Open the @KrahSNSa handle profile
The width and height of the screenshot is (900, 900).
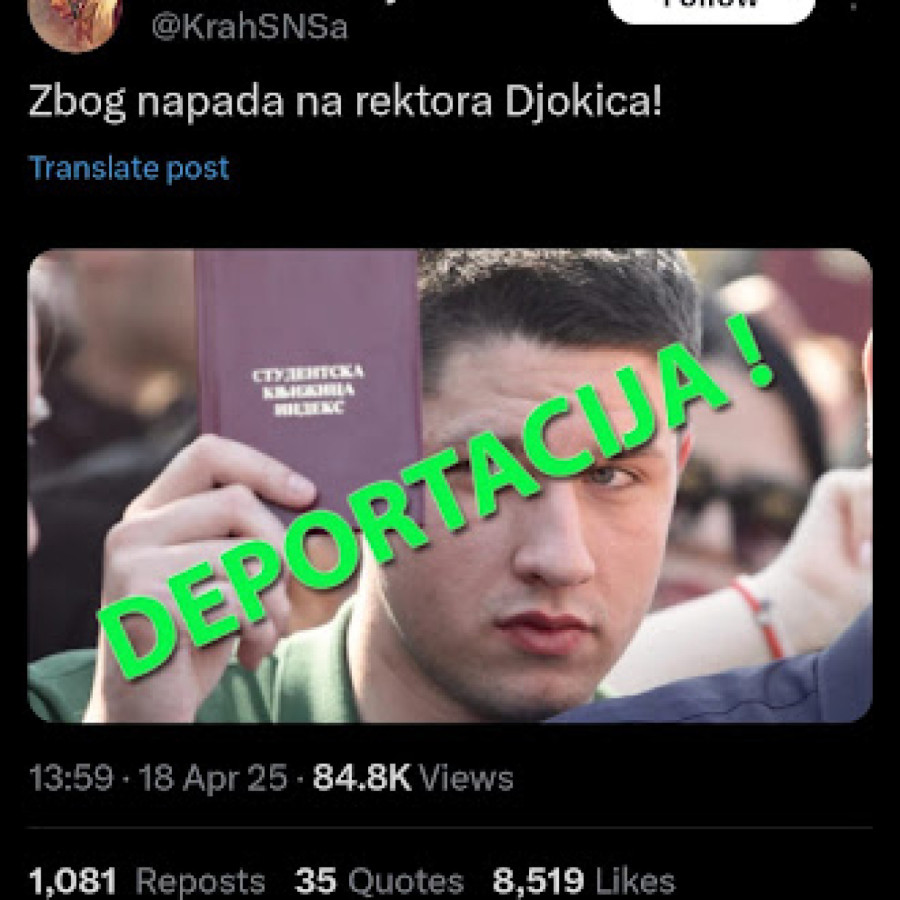pyautogui.click(x=249, y=27)
